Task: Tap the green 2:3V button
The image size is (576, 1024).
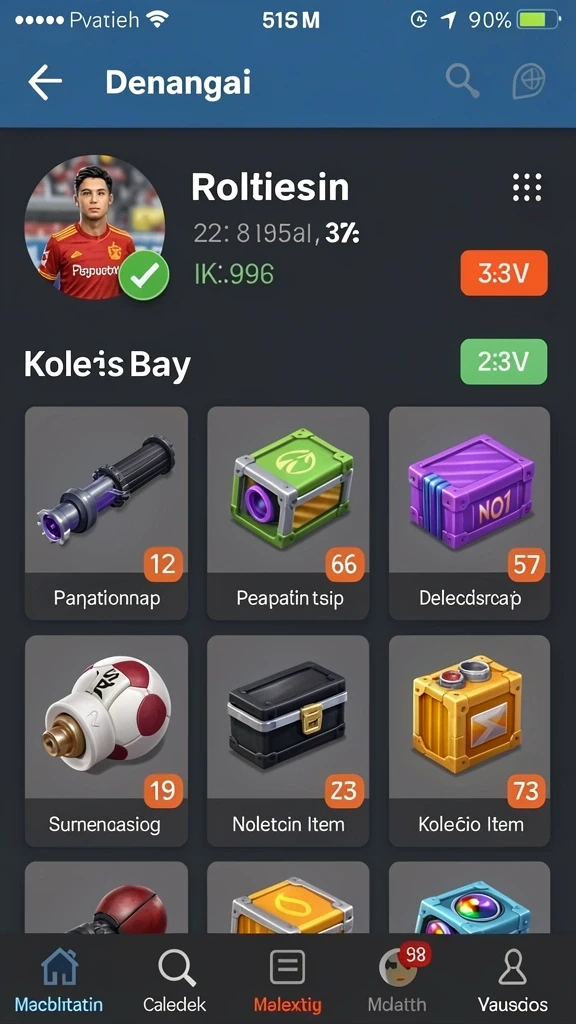Action: (504, 361)
